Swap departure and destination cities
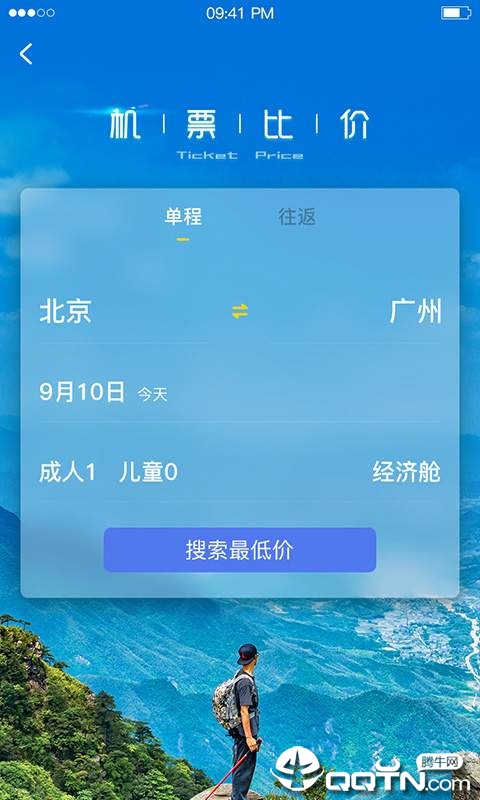The width and height of the screenshot is (480, 800). pyautogui.click(x=240, y=311)
